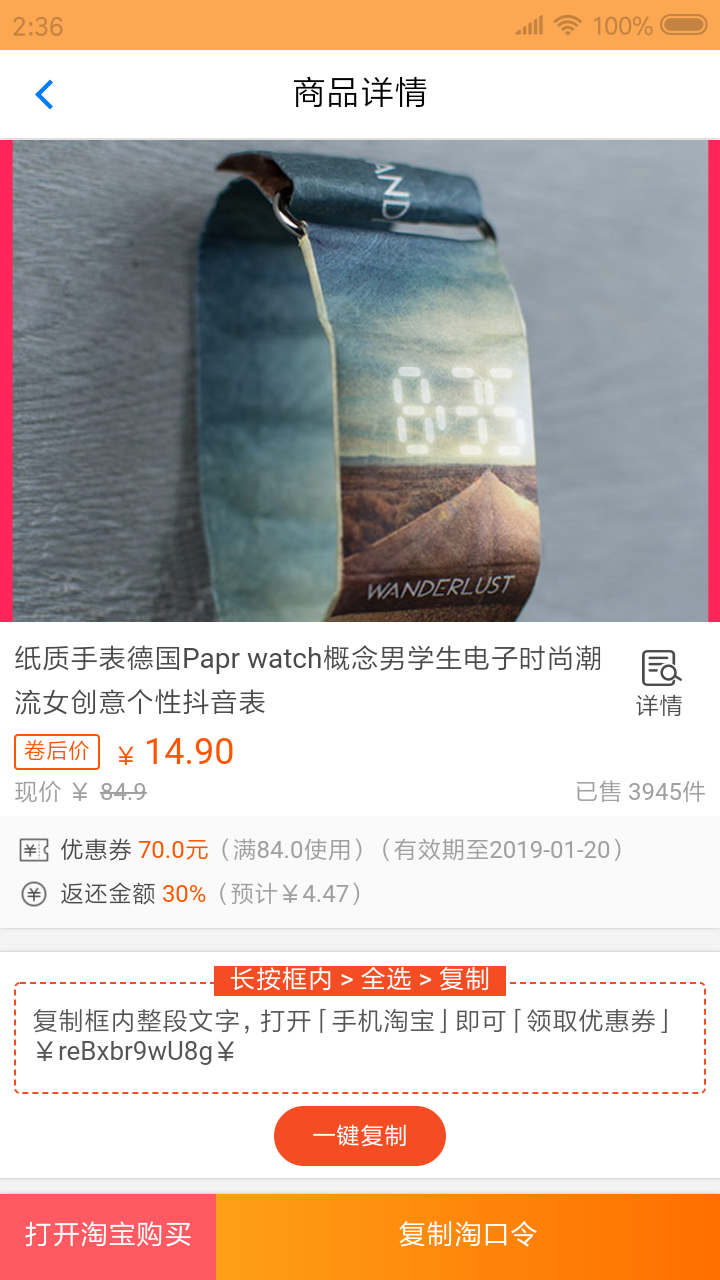Select the ￥reBxbr9wU8g￥ taokouling text box
This screenshot has width=720, height=1280.
pos(360,1037)
